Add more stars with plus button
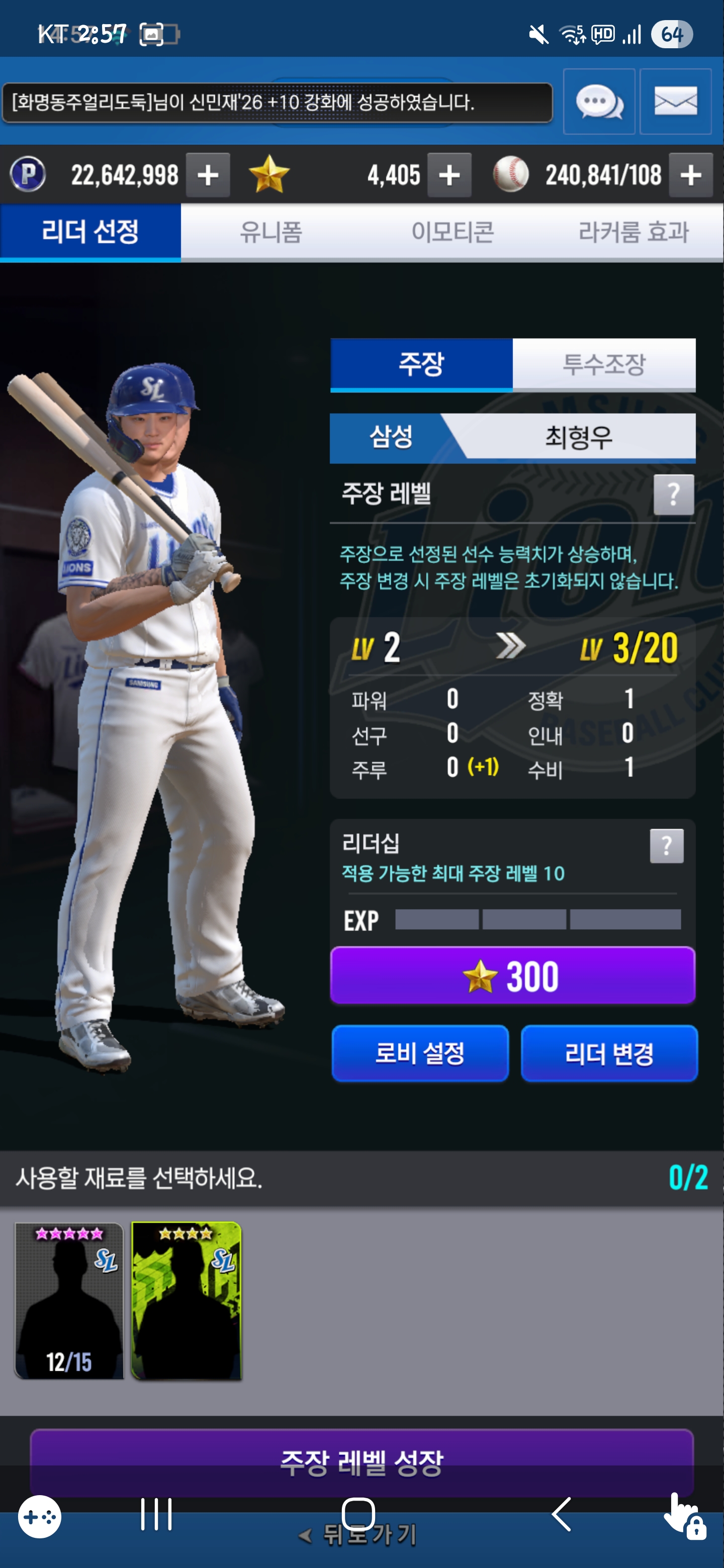Image resolution: width=724 pixels, height=1568 pixels. point(449,175)
